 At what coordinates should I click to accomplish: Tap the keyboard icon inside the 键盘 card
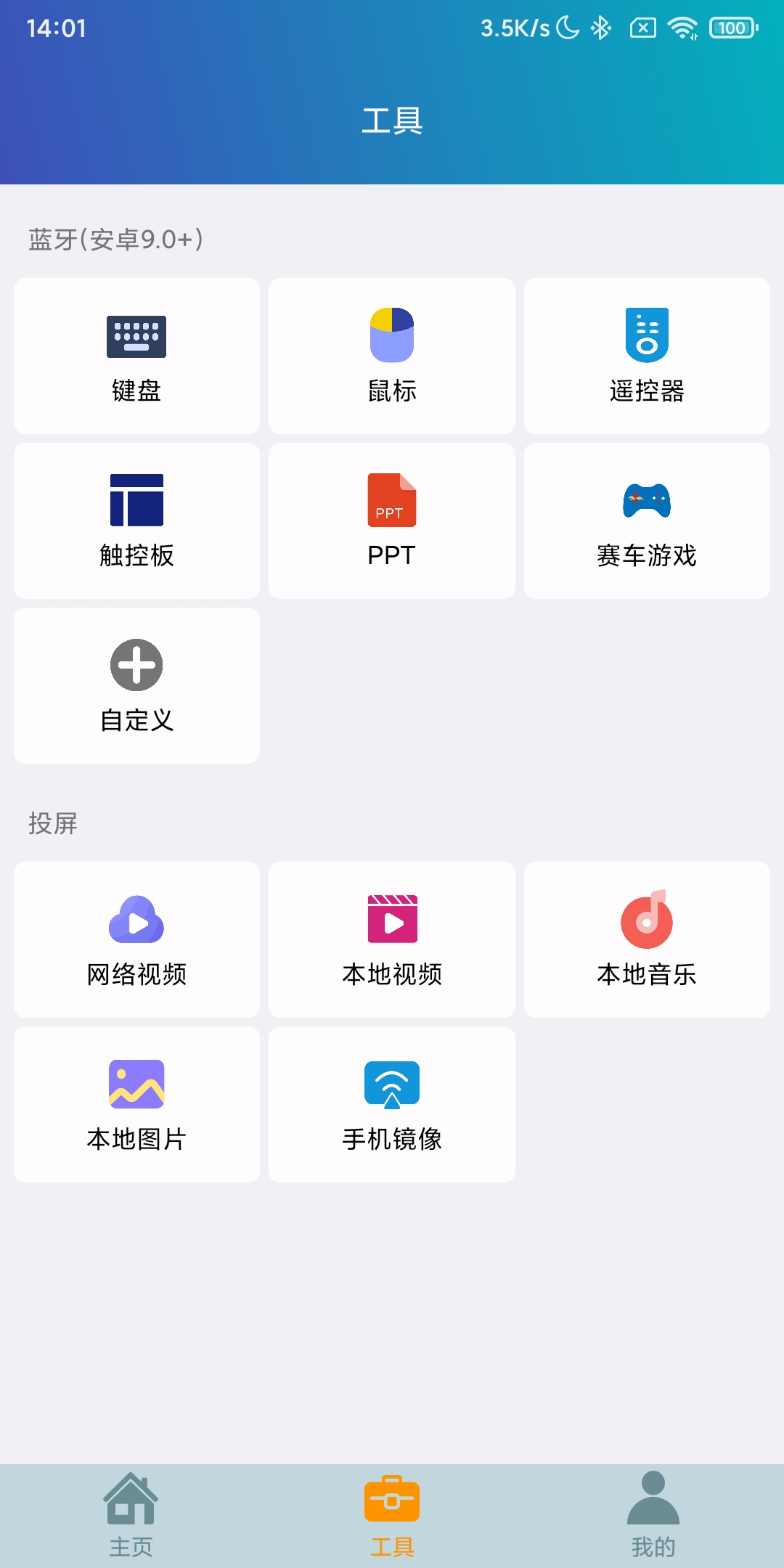coord(136,335)
